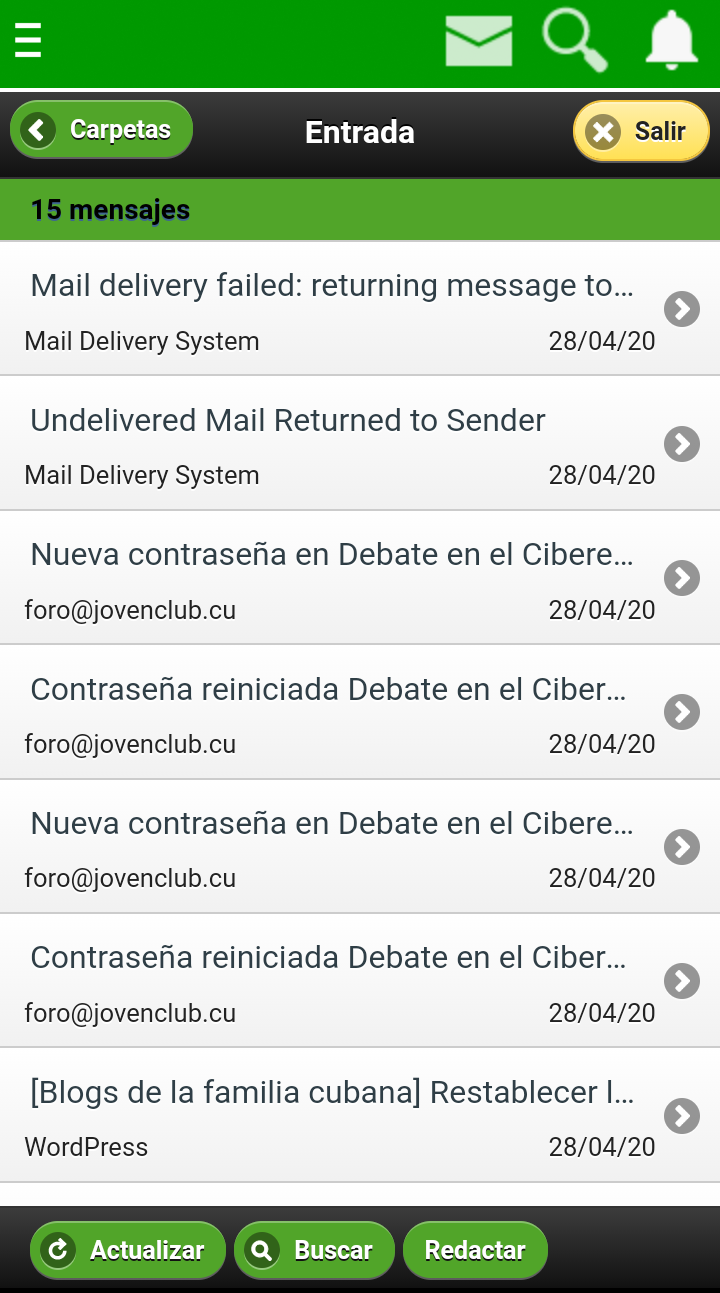Open the hamburger menu
Image resolution: width=720 pixels, height=1293 pixels.
pos(28,42)
